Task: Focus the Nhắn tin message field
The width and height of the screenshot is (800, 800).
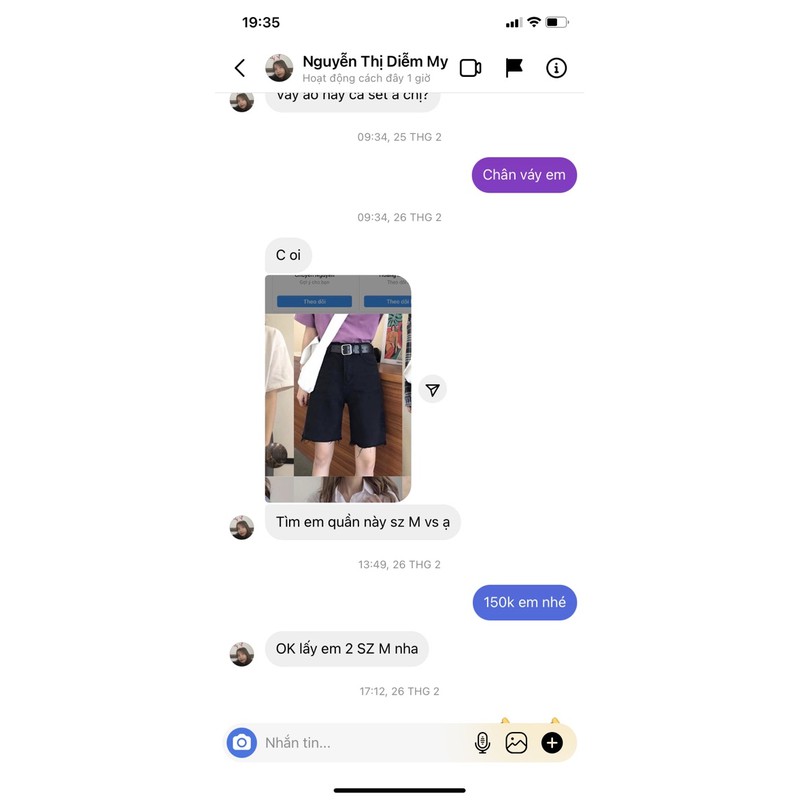Action: tap(360, 743)
